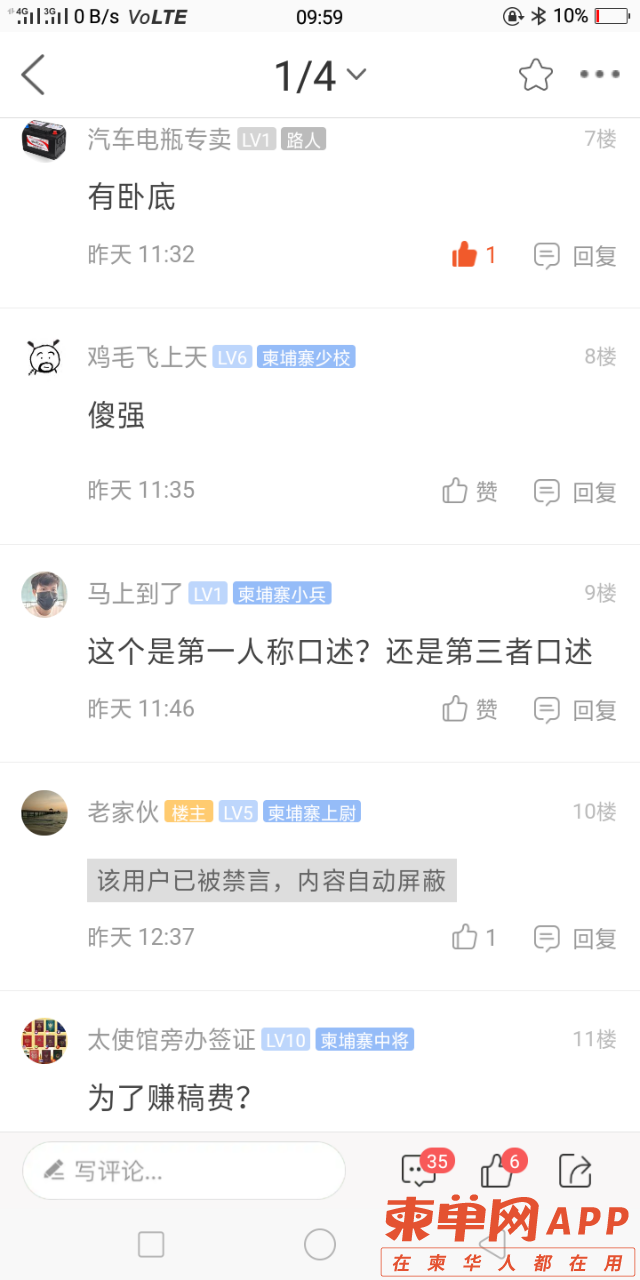Like 鸡毛飞上天's comment 傻强
This screenshot has width=640, height=1280.
[x=470, y=491]
